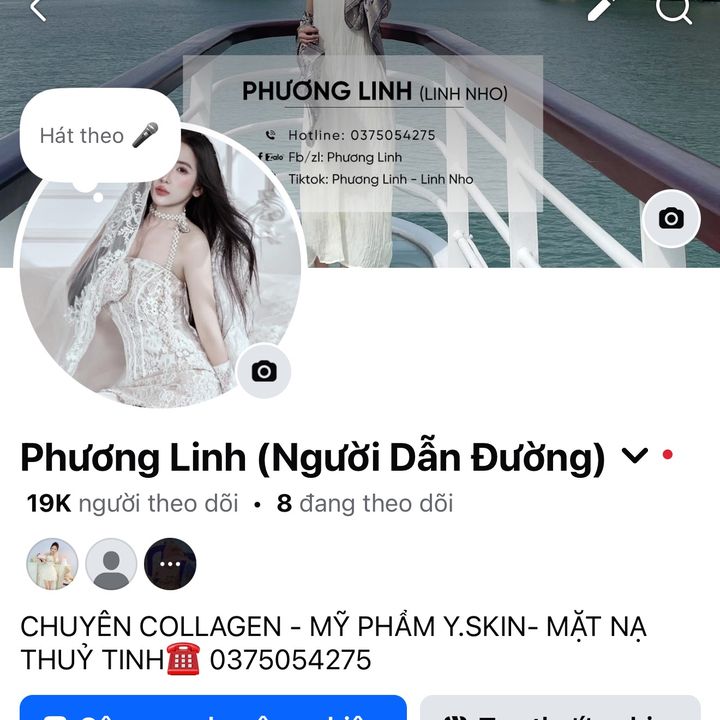The height and width of the screenshot is (720, 720).
Task: Tap the pencil icon to edit profile
Action: pos(600,9)
